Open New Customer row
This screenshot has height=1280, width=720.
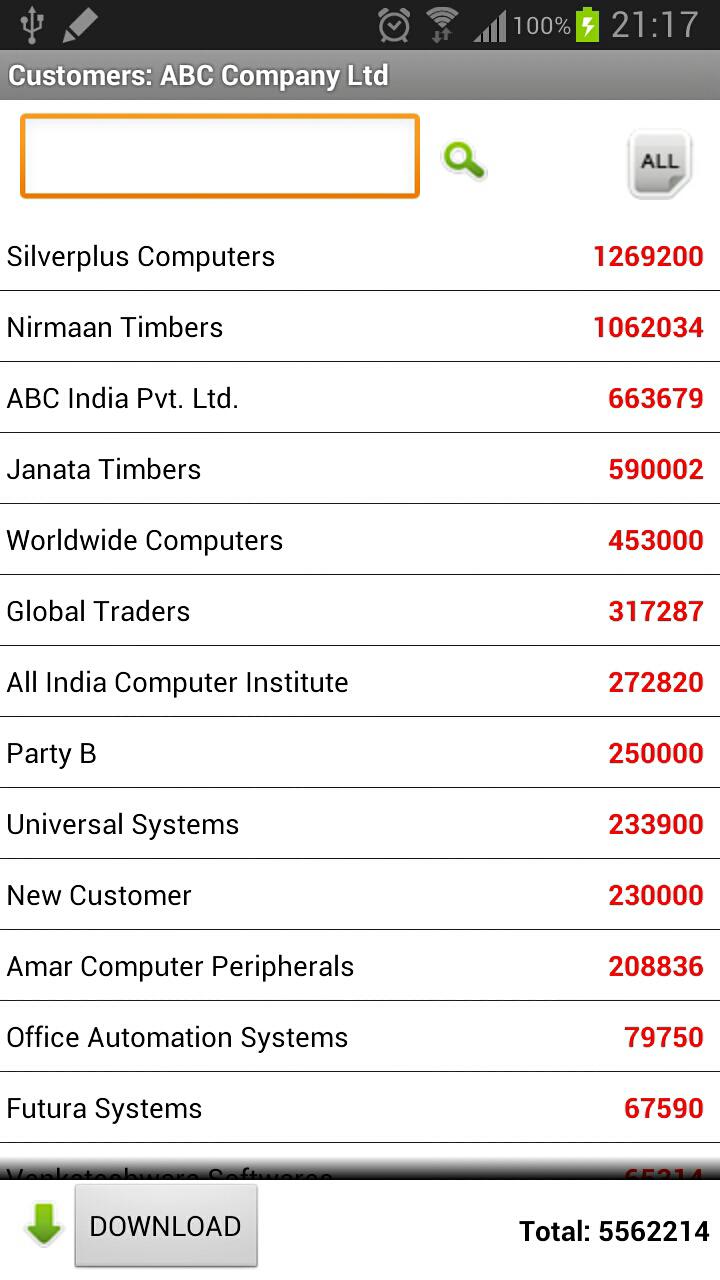point(360,895)
